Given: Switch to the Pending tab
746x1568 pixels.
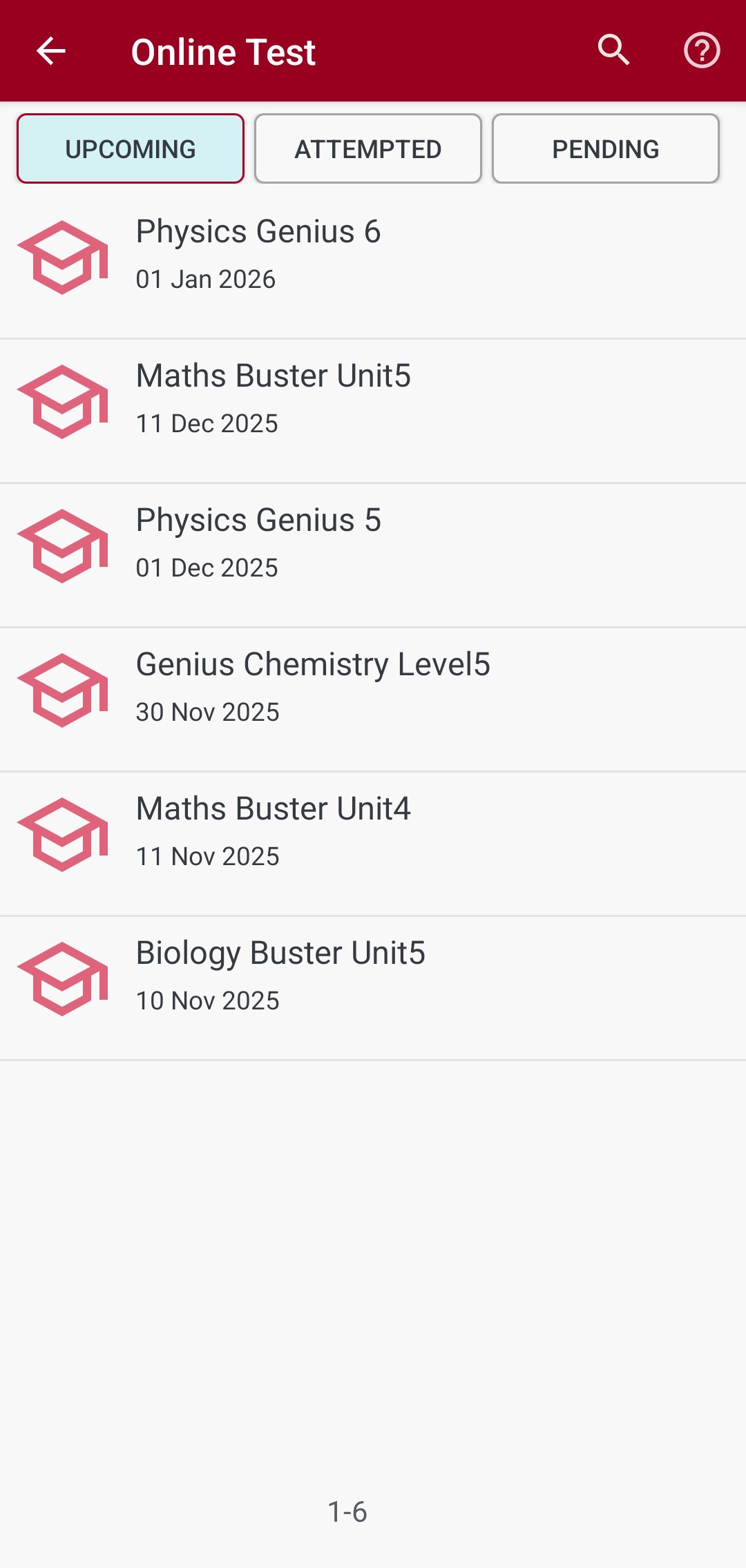Looking at the screenshot, I should 606,149.
